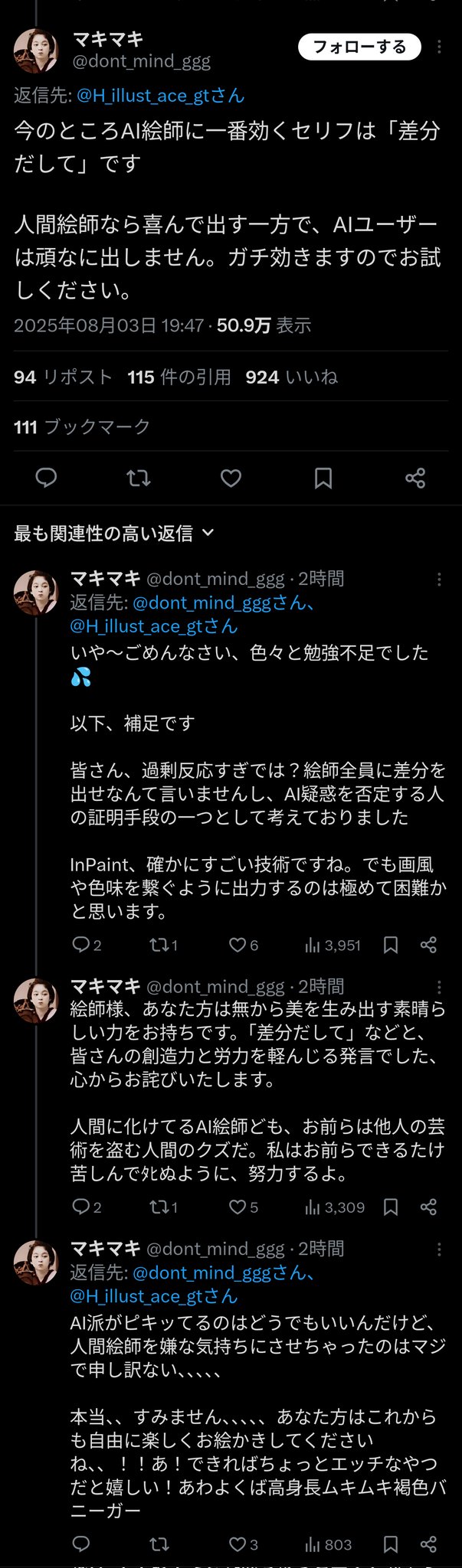Like the reply starting いや〜ごめんなさい

point(238,946)
